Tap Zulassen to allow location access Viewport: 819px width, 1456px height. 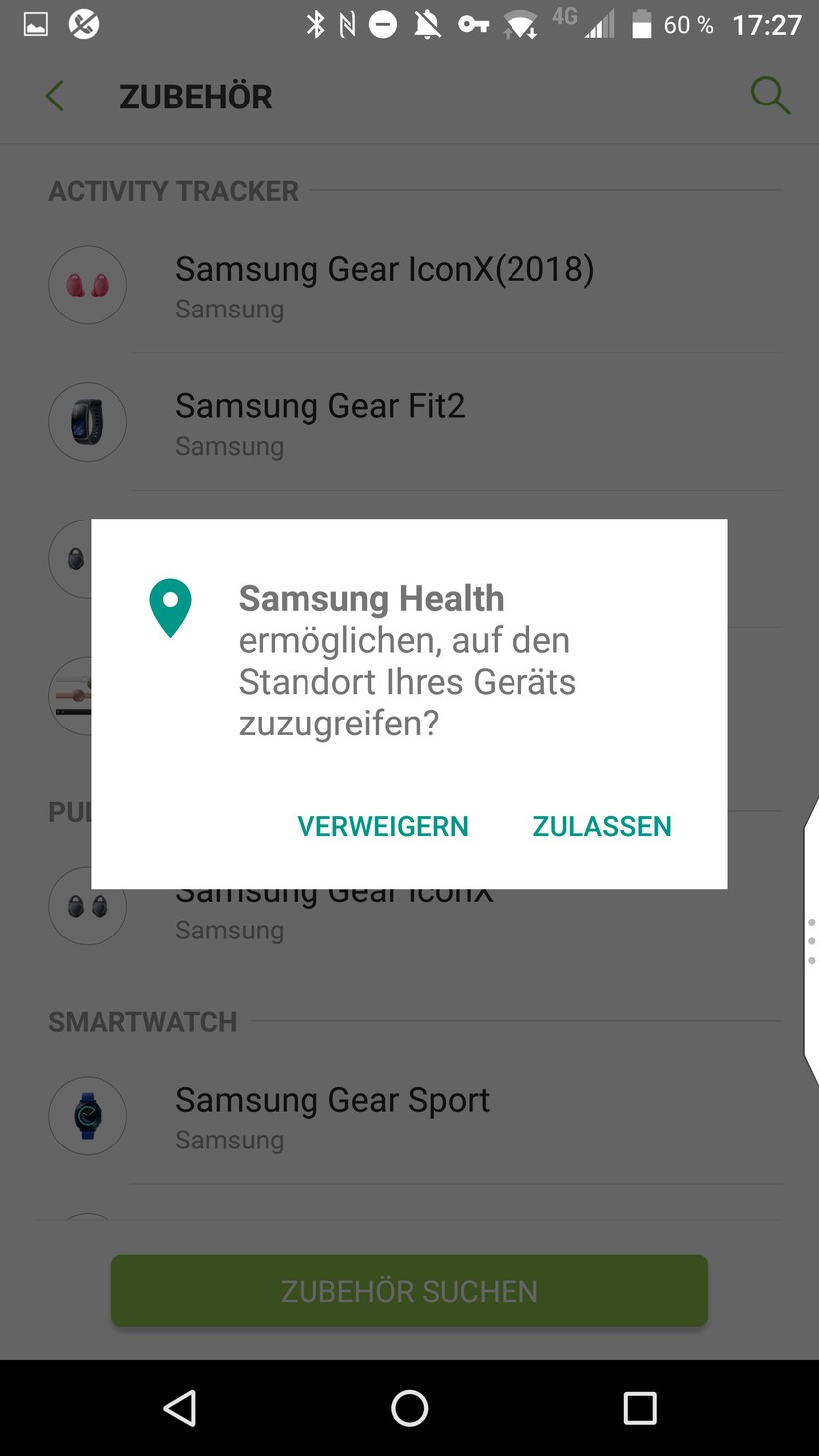(601, 826)
